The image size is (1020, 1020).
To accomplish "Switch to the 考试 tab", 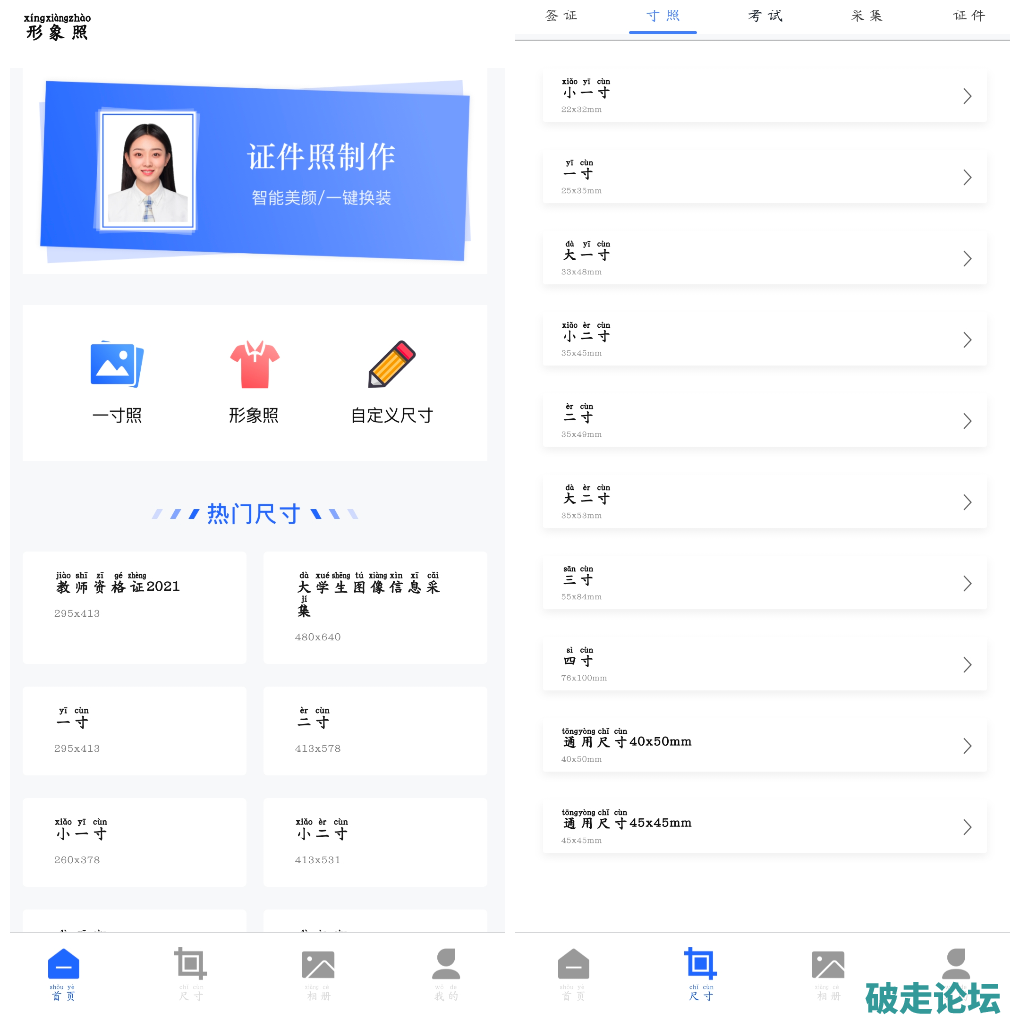I will click(765, 16).
